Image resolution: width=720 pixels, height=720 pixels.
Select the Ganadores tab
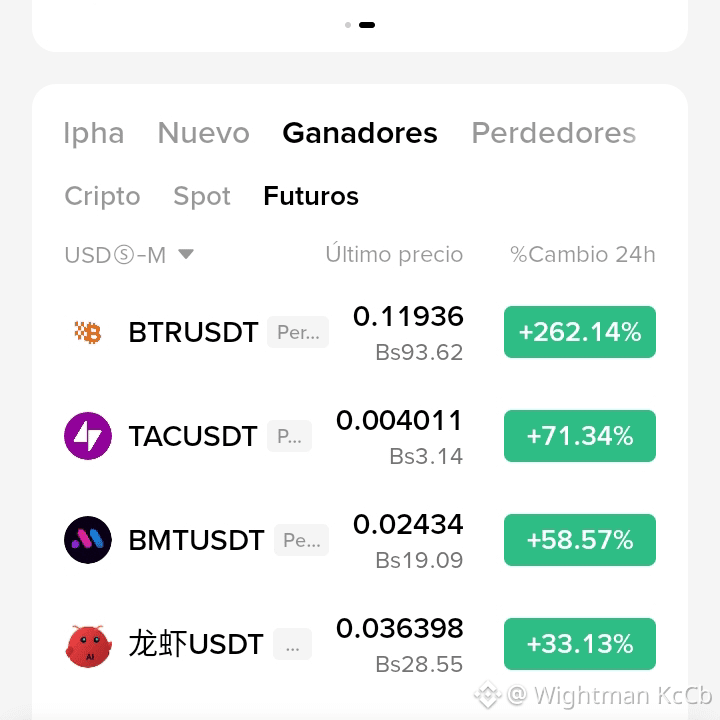click(360, 133)
